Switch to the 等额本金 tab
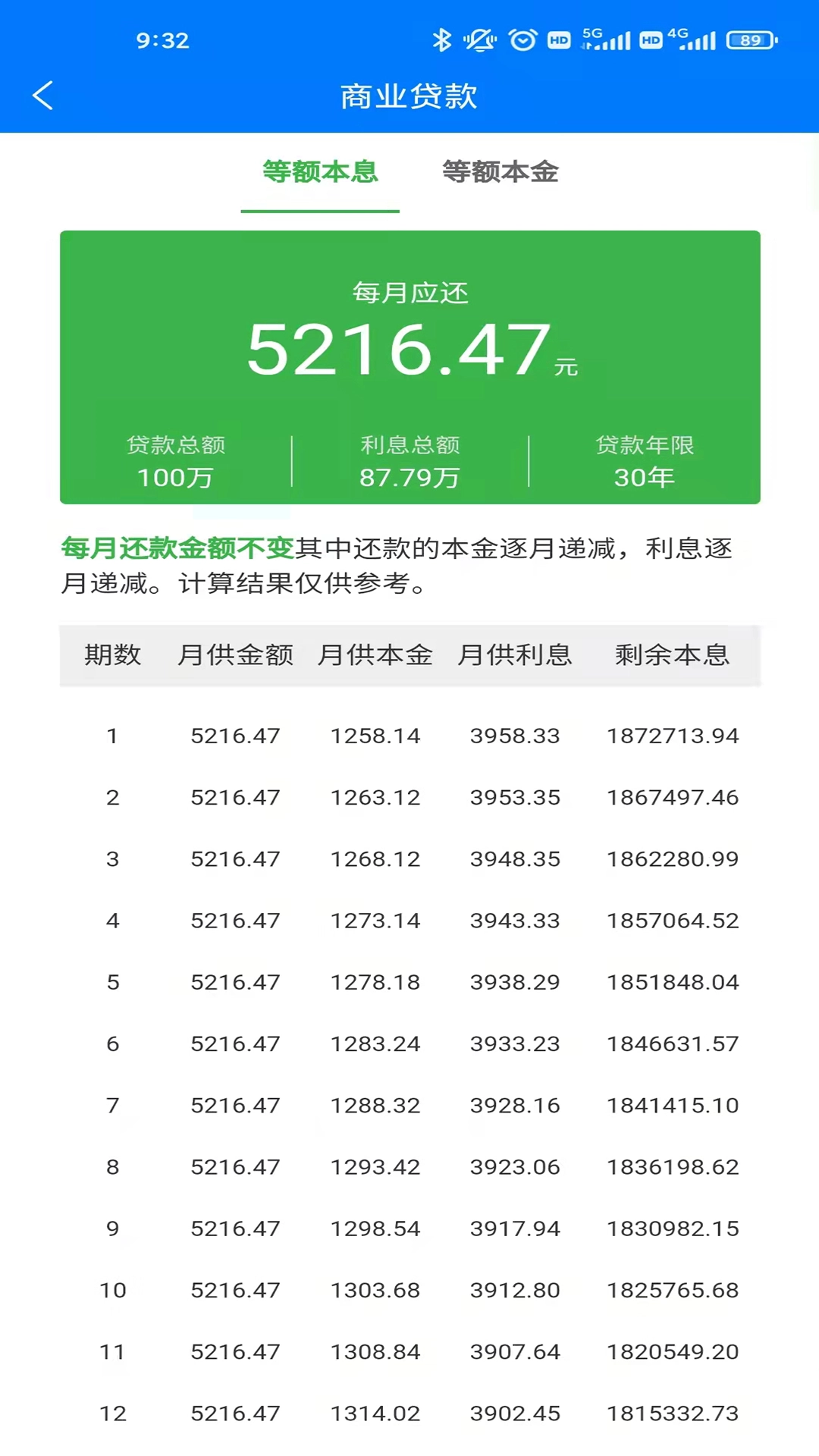 coord(500,173)
